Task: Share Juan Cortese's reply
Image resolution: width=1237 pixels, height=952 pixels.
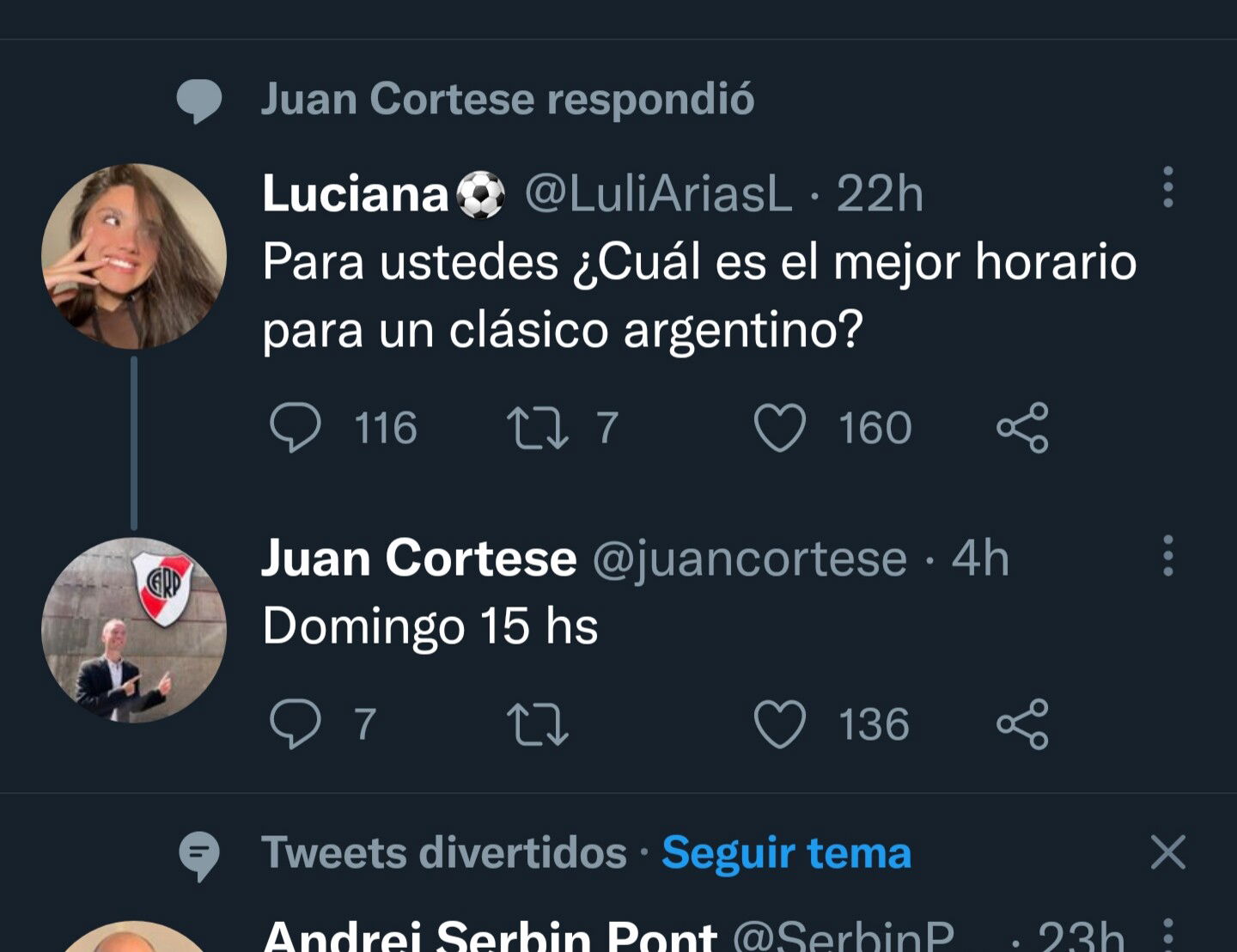Action: (1022, 723)
